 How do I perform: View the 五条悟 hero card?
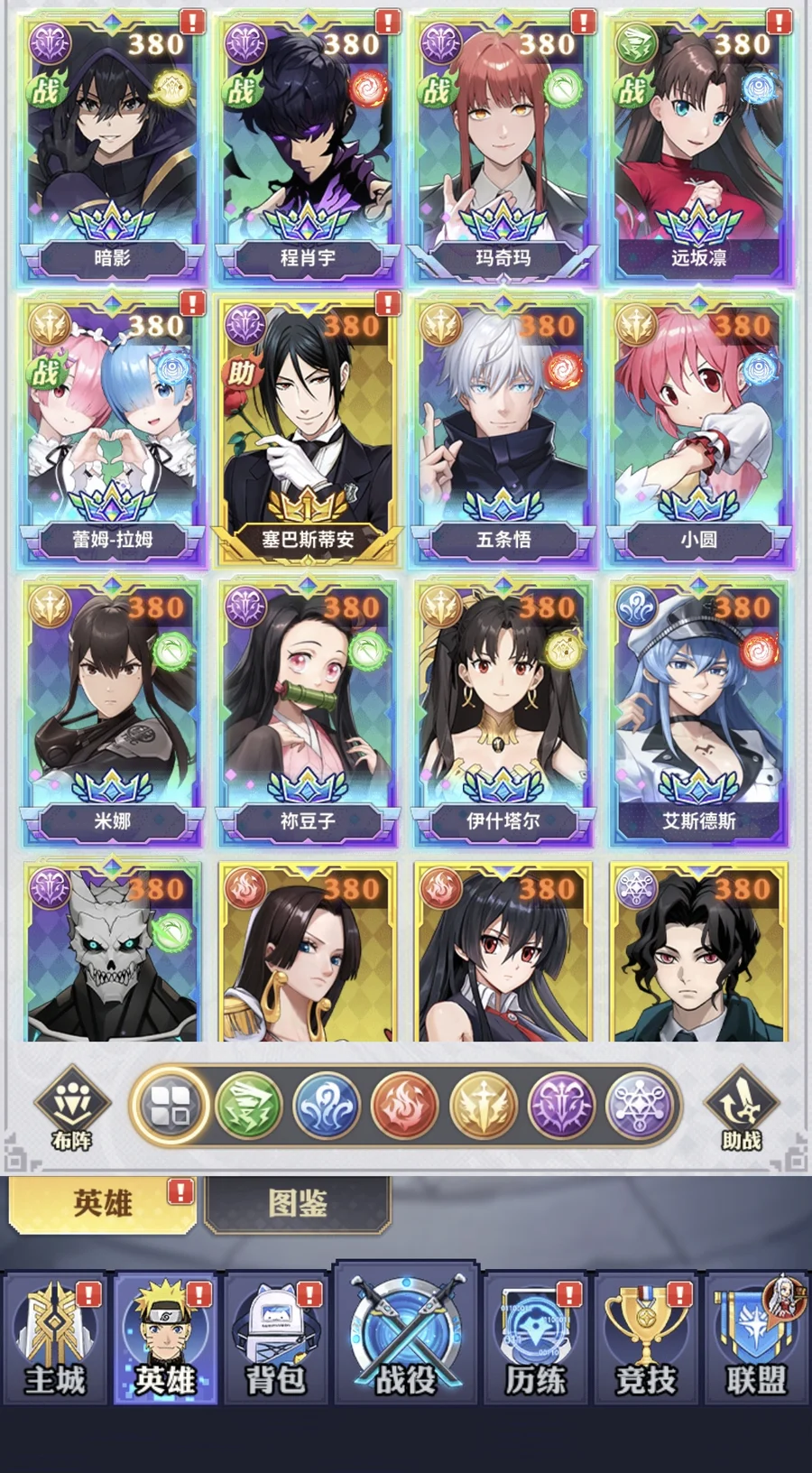tap(503, 431)
